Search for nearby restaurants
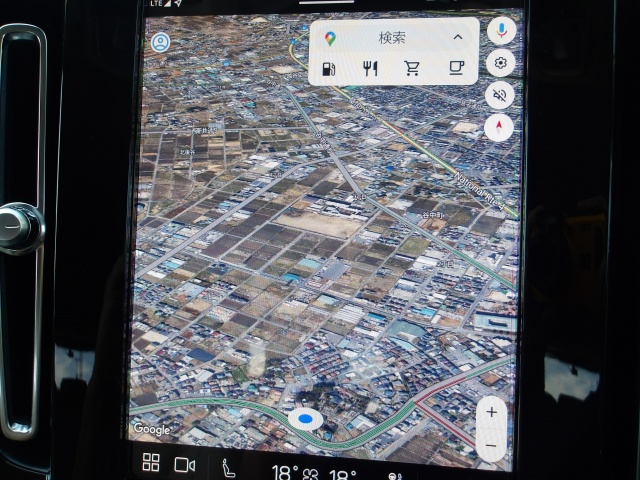Viewport: 640px width, 480px height. point(370,69)
